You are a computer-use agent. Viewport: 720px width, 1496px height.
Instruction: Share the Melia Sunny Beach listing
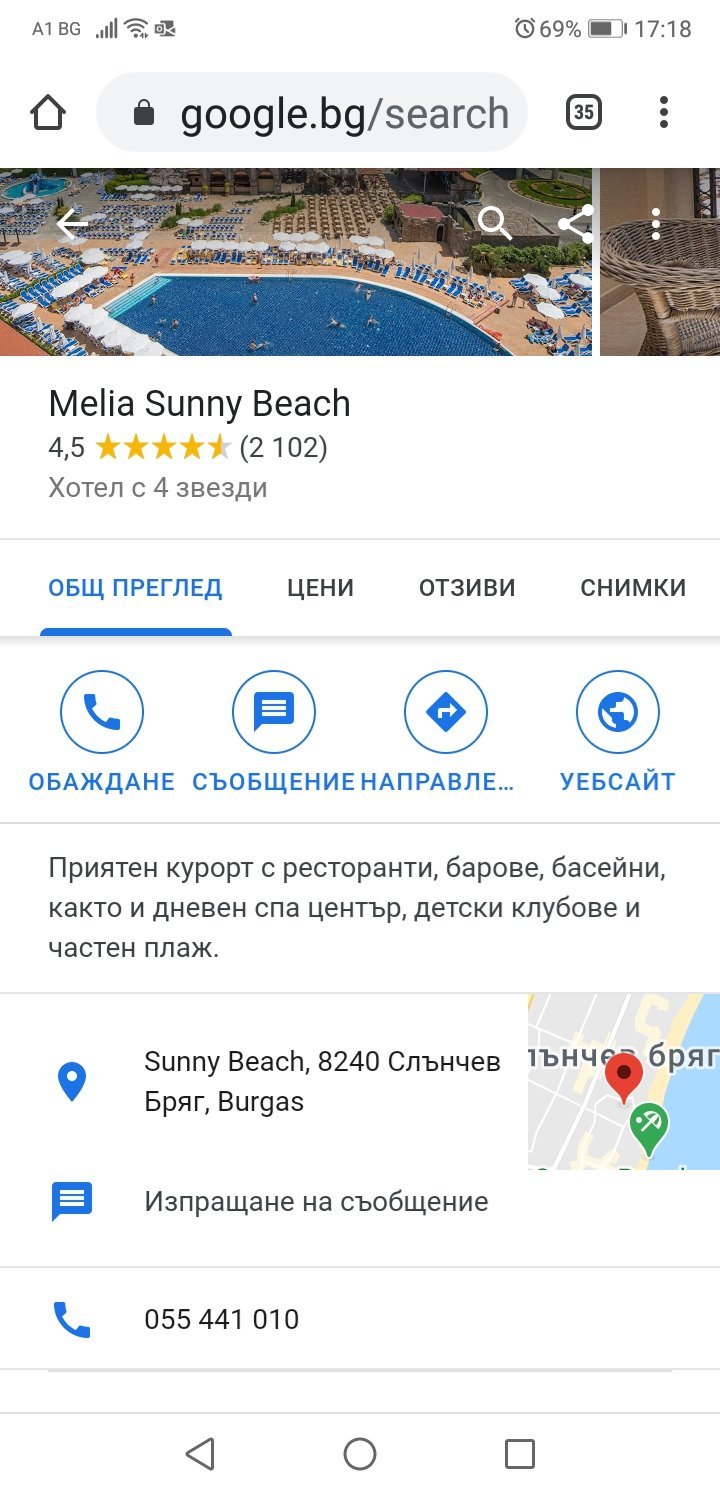click(x=575, y=224)
